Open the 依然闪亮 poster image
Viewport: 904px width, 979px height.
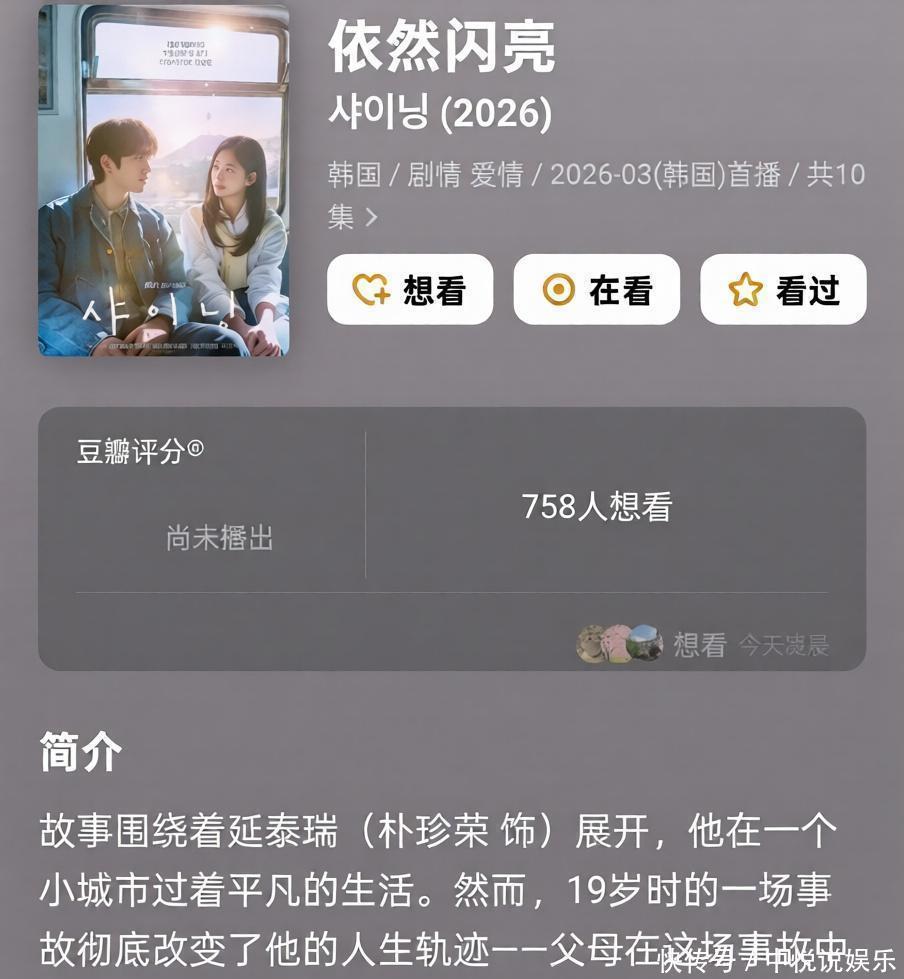tap(163, 180)
